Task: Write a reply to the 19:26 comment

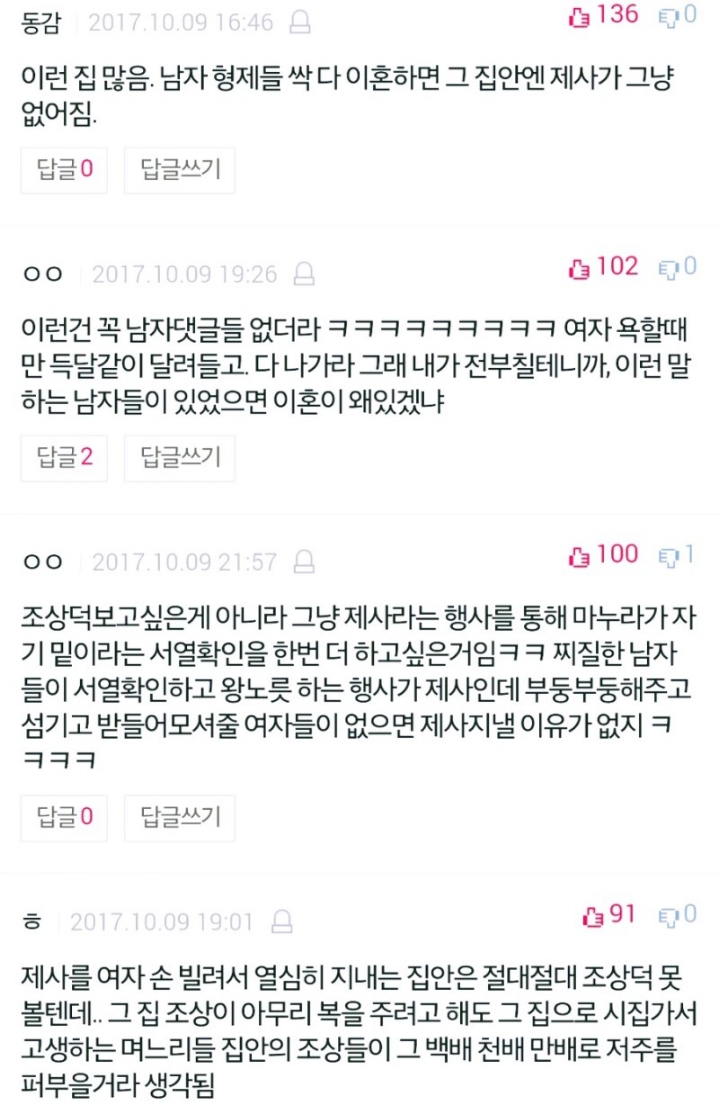Action: coord(180,458)
